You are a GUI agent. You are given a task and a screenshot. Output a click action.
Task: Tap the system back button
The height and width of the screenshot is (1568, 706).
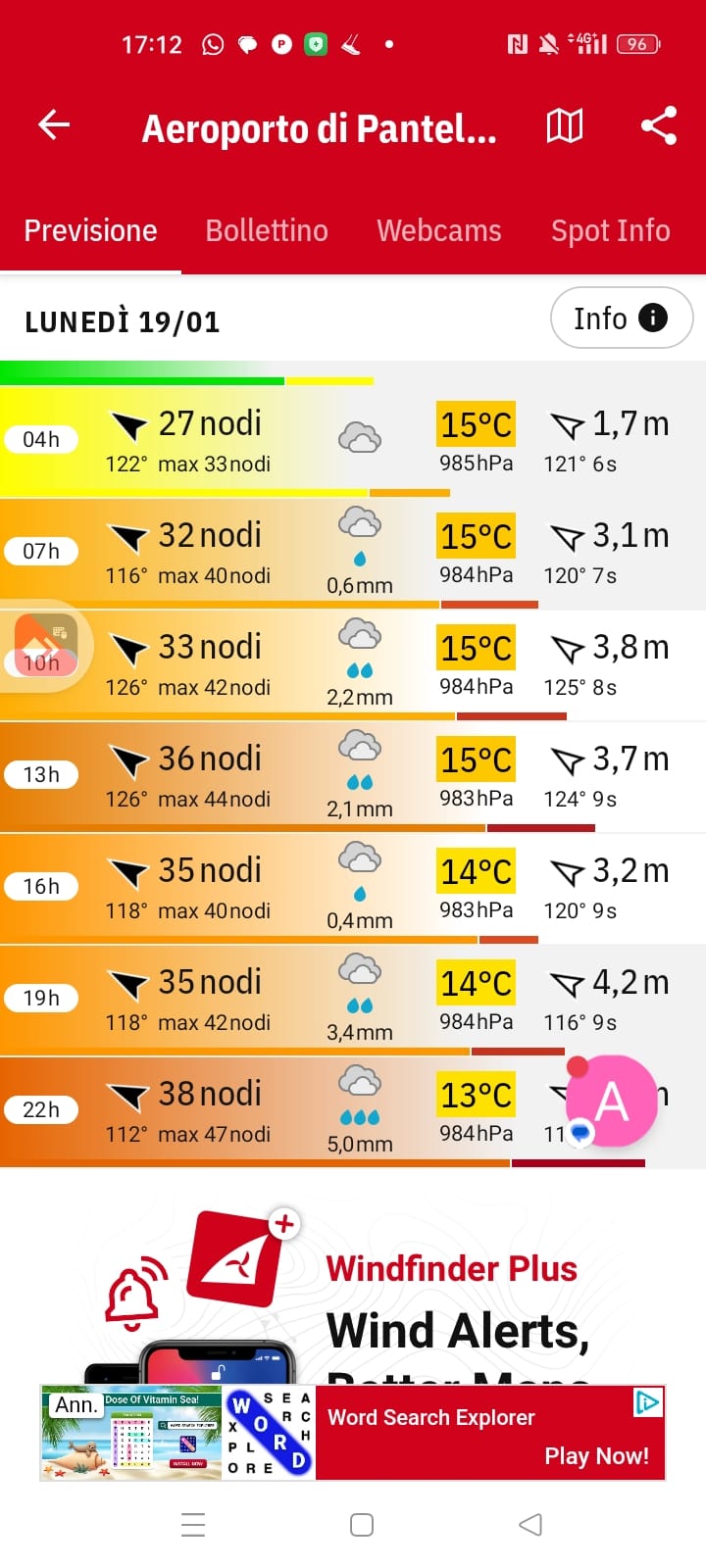point(530,1524)
